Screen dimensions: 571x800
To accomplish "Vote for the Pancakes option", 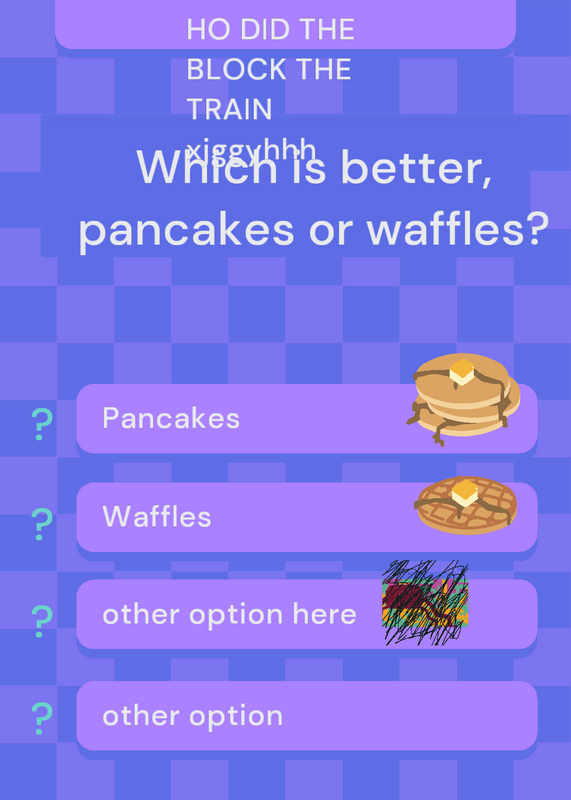I will click(x=307, y=418).
